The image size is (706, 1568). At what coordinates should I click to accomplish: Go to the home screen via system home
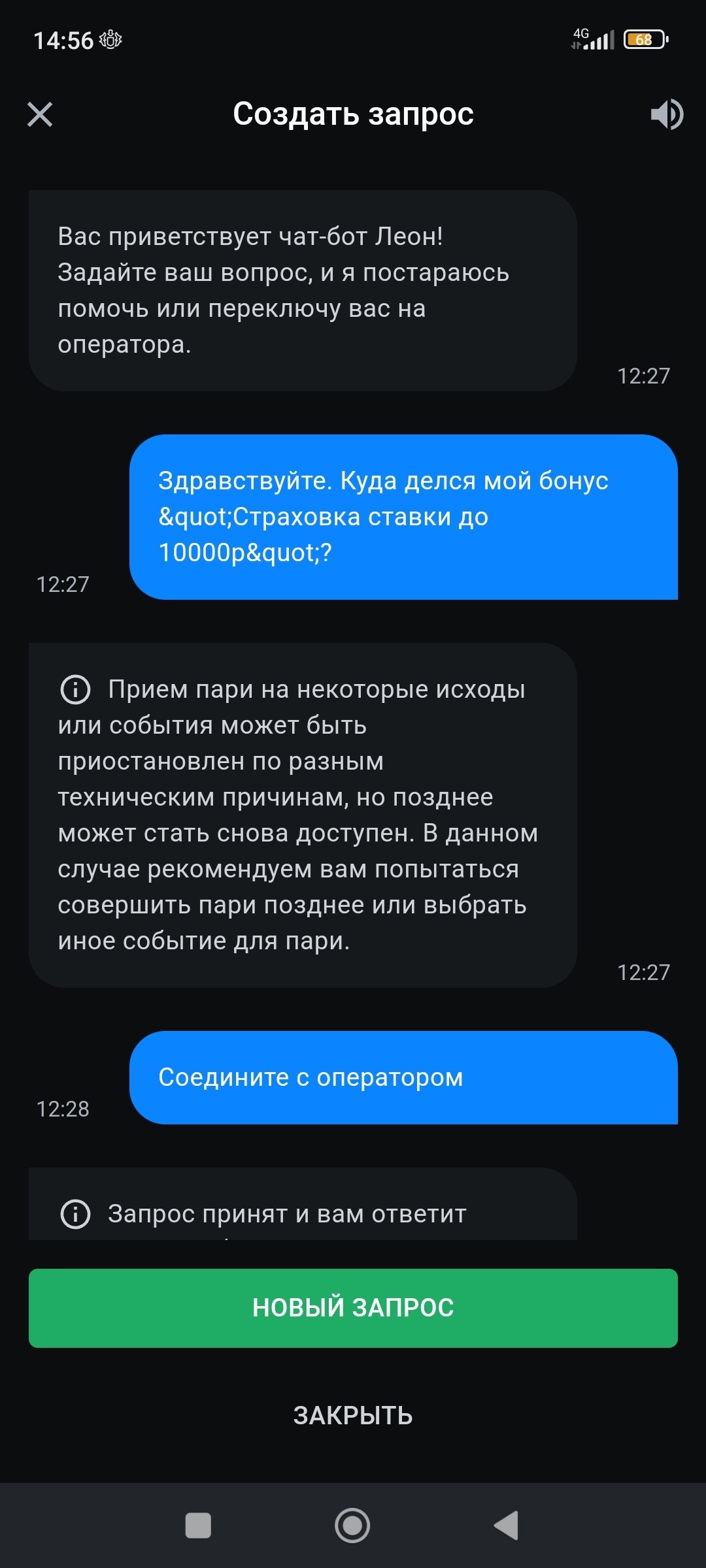(x=352, y=1526)
